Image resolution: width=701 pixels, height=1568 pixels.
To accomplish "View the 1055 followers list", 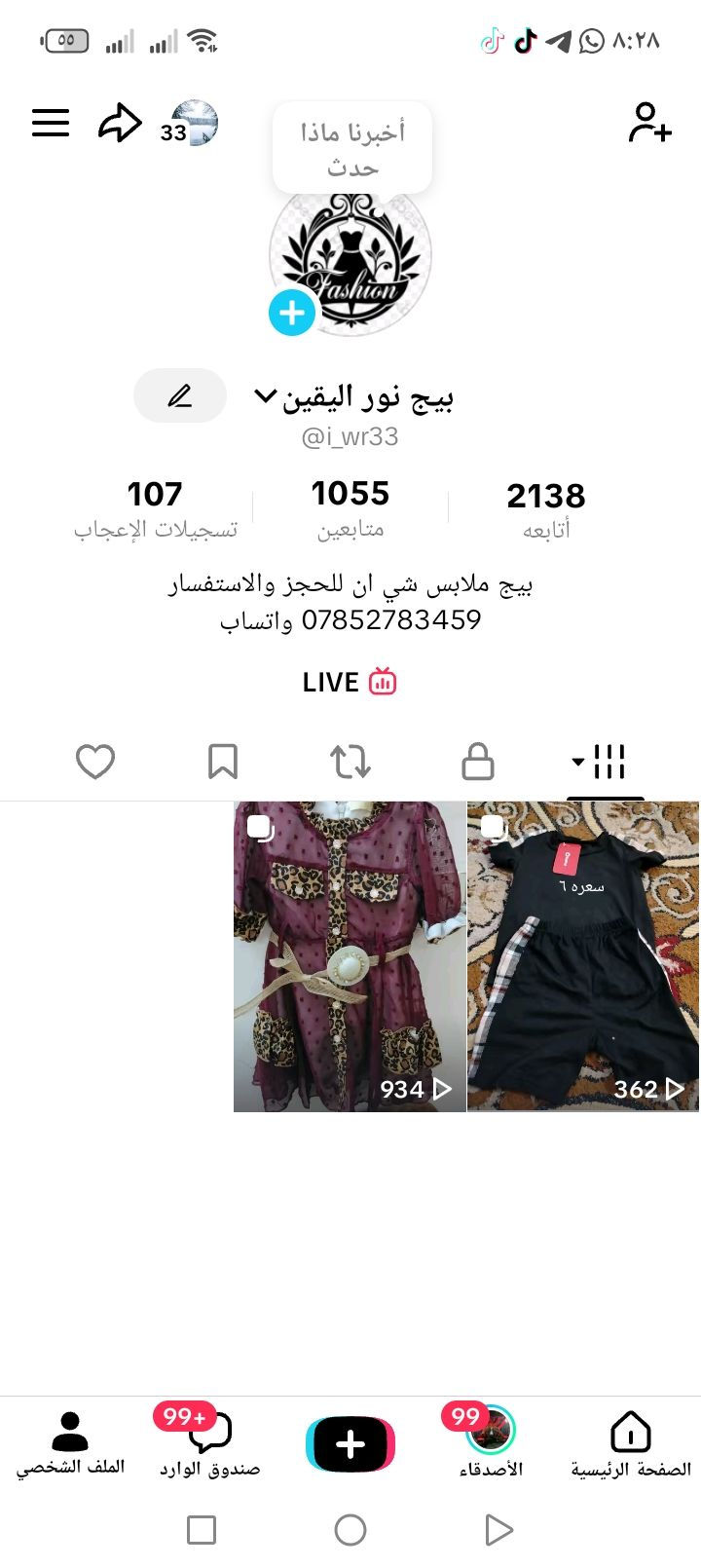I will (350, 507).
